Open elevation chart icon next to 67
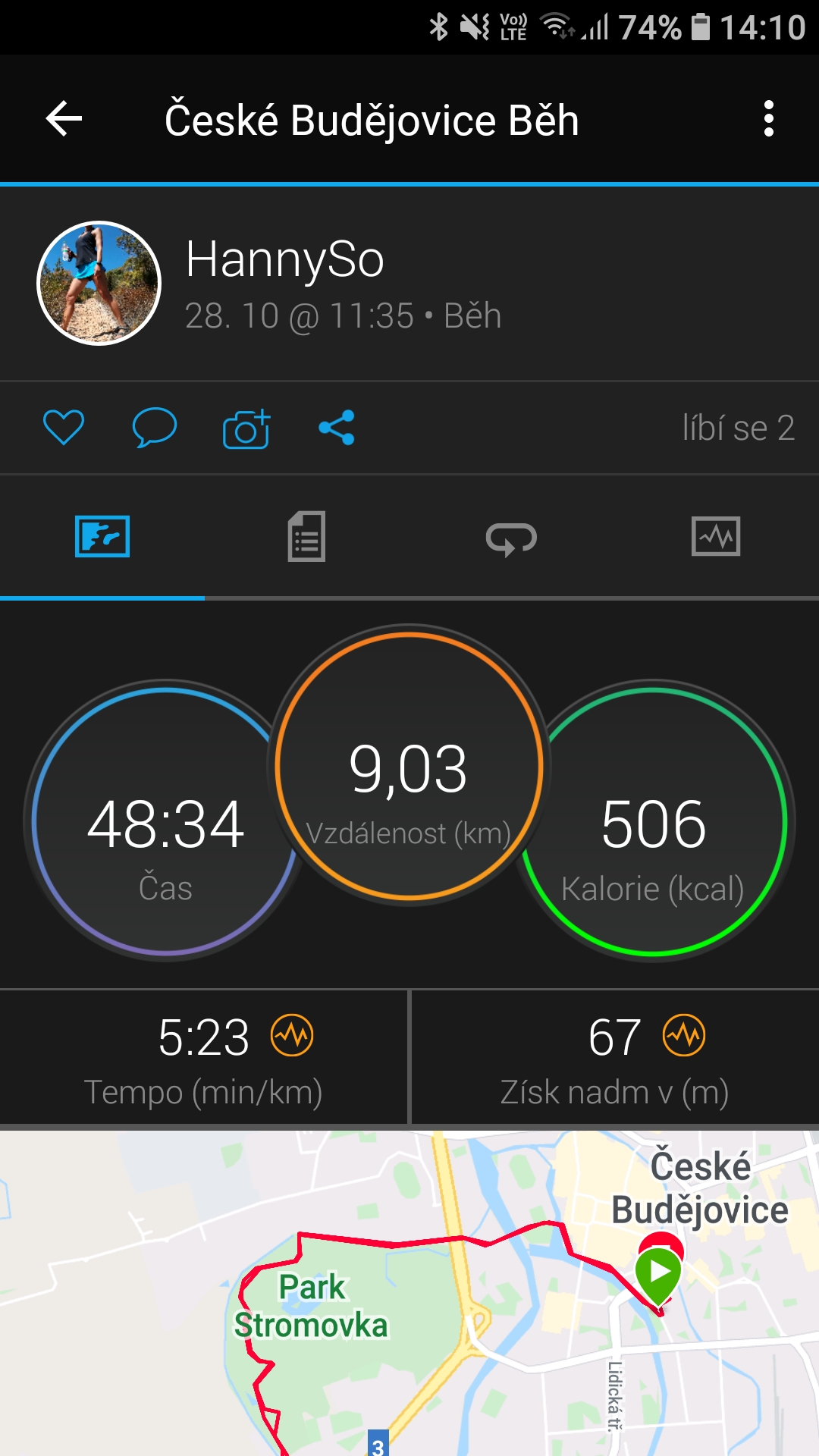819x1456 pixels. 684,1035
